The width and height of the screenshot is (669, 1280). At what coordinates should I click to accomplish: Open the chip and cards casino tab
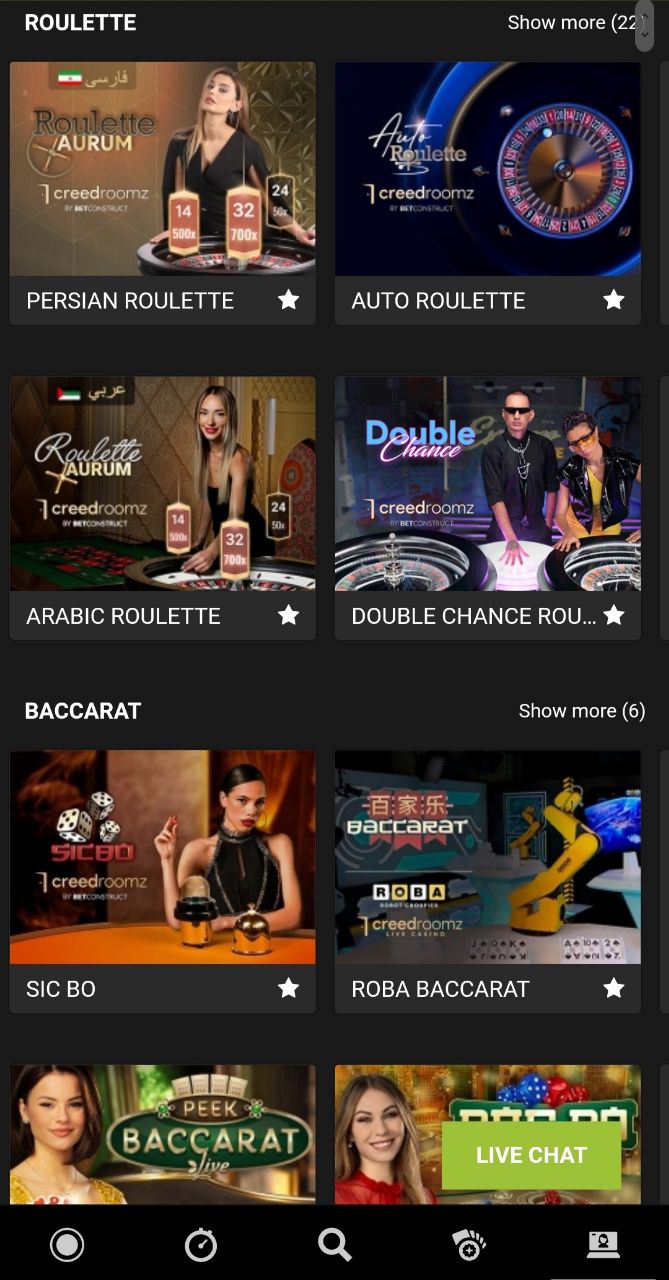click(x=469, y=1244)
